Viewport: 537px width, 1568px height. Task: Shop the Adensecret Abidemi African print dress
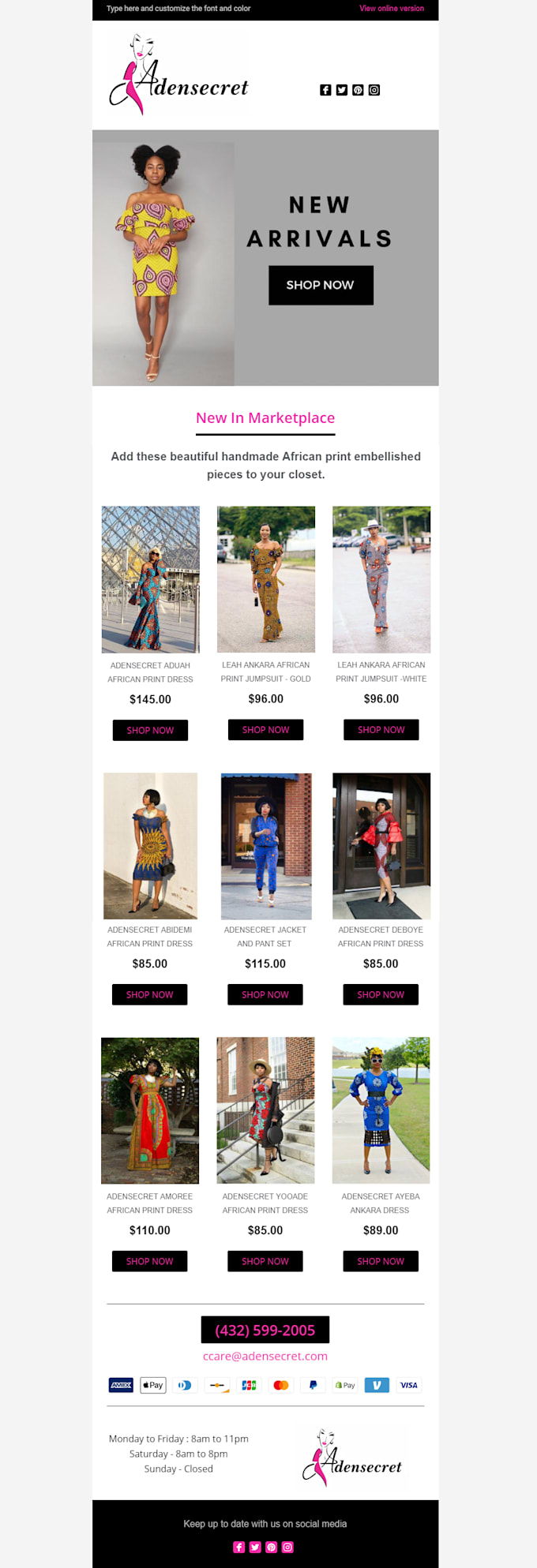click(x=150, y=994)
